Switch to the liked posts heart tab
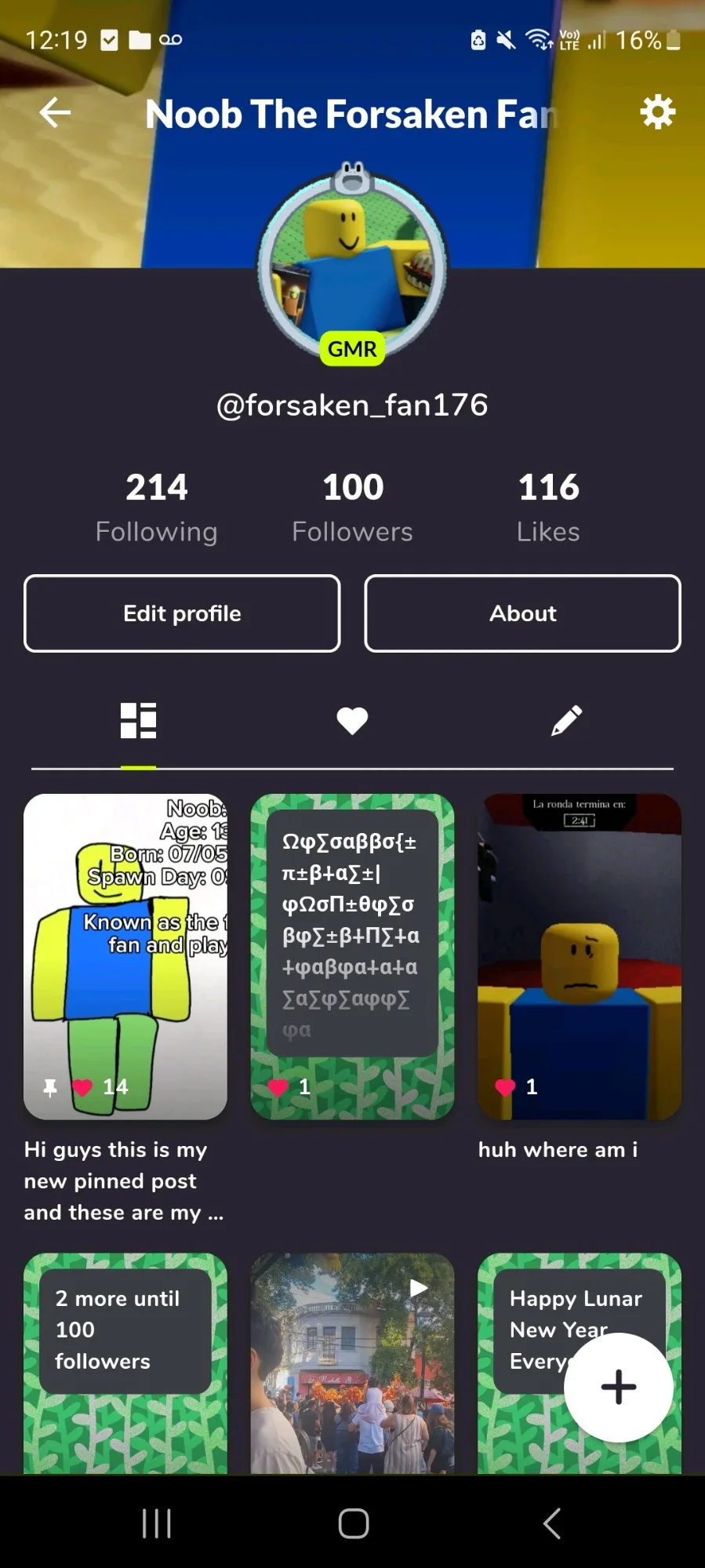The width and height of the screenshot is (705, 1568). (352, 720)
